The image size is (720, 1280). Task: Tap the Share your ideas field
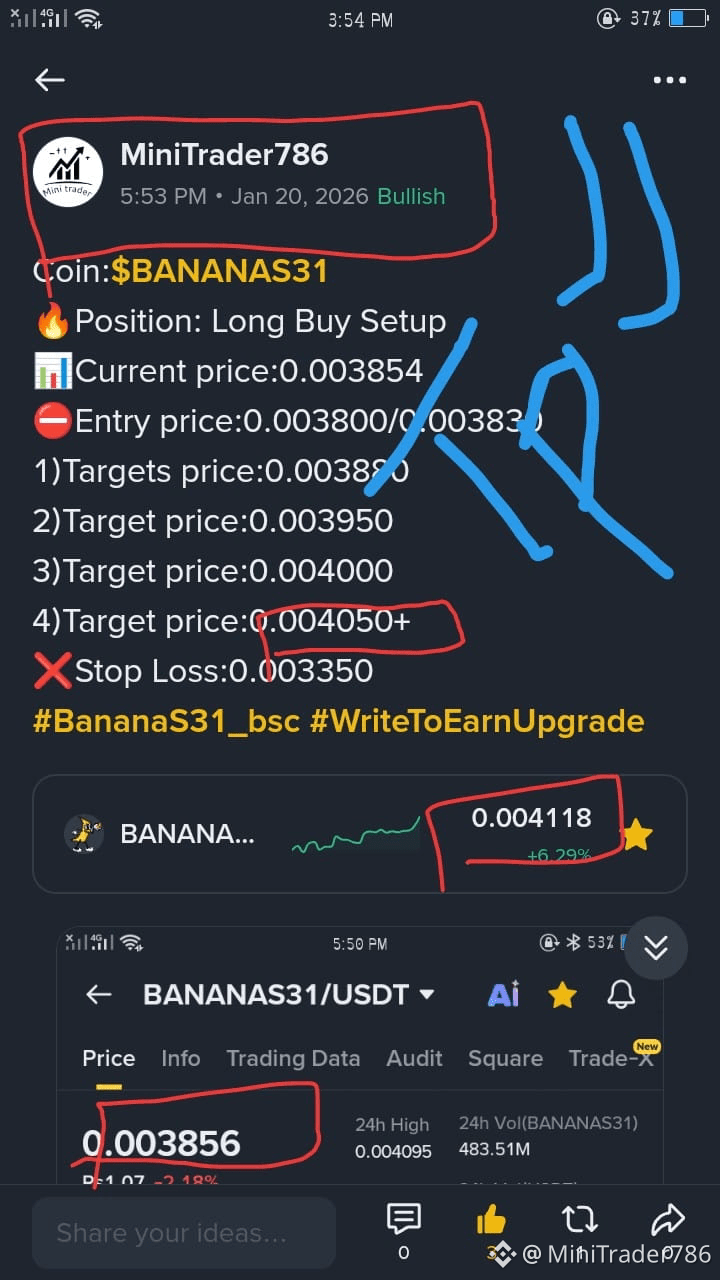click(x=184, y=1233)
